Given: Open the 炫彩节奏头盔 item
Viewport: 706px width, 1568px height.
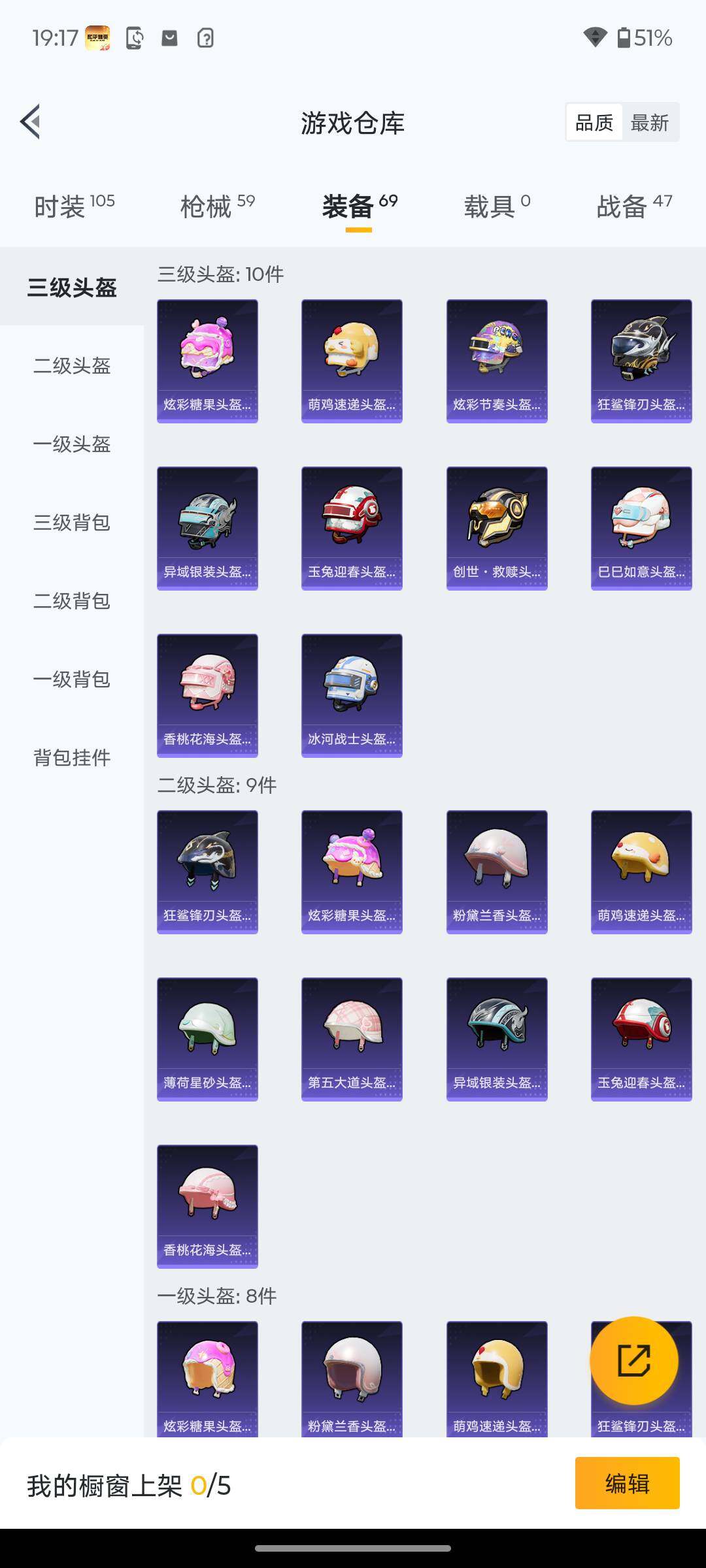Looking at the screenshot, I should point(497,361).
